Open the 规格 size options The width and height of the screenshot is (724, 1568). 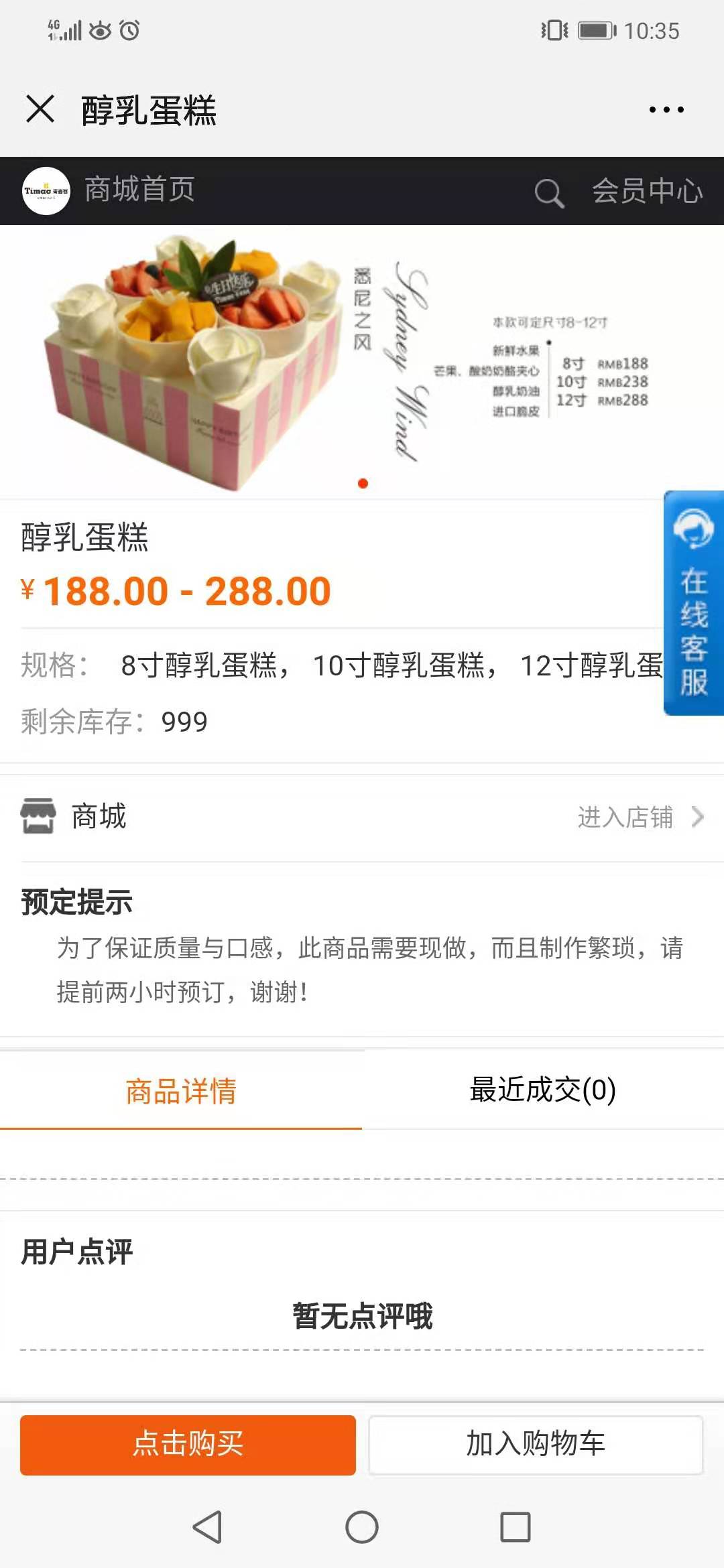point(389,665)
